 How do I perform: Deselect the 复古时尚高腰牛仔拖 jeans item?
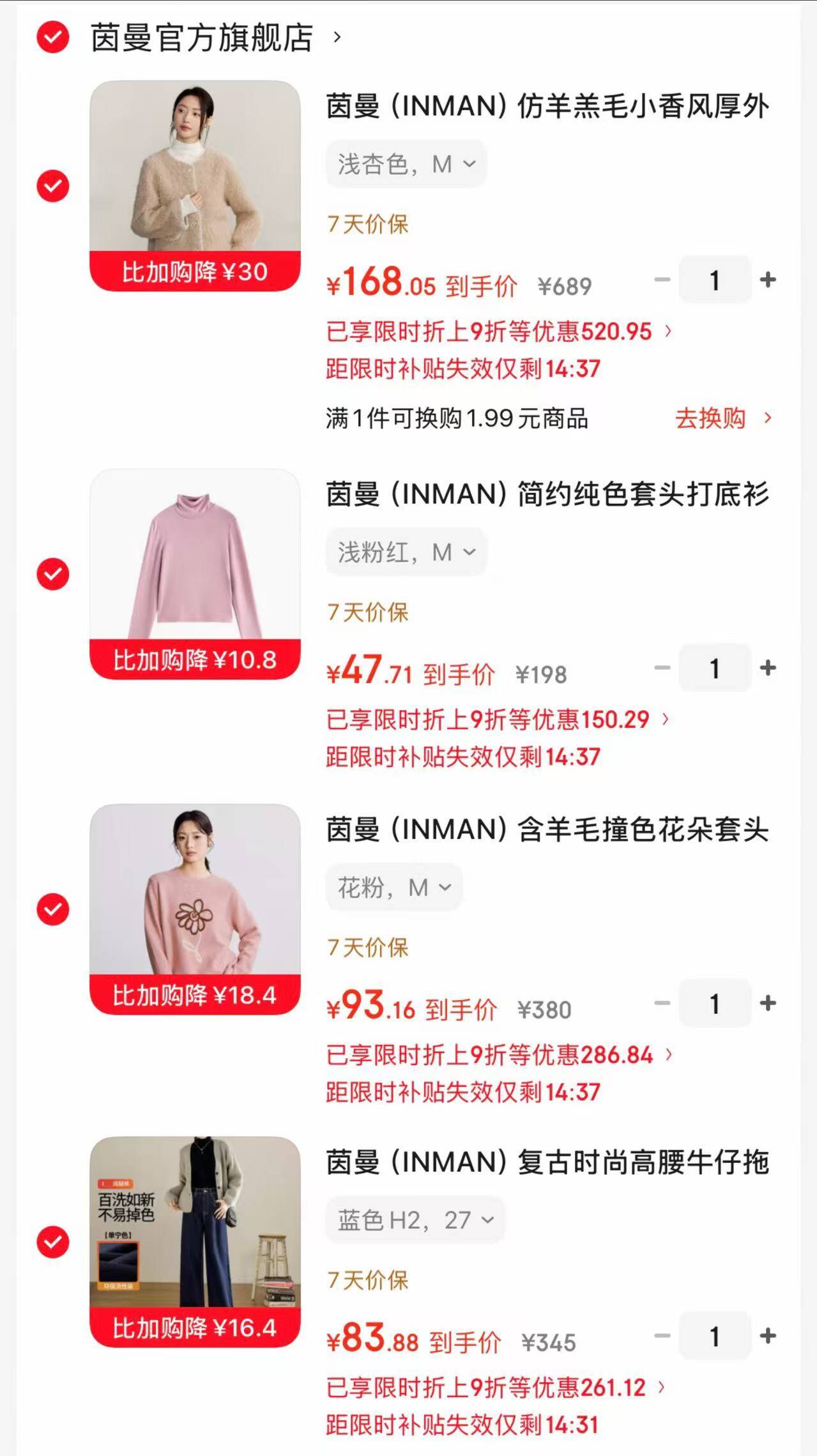pos(53,1242)
